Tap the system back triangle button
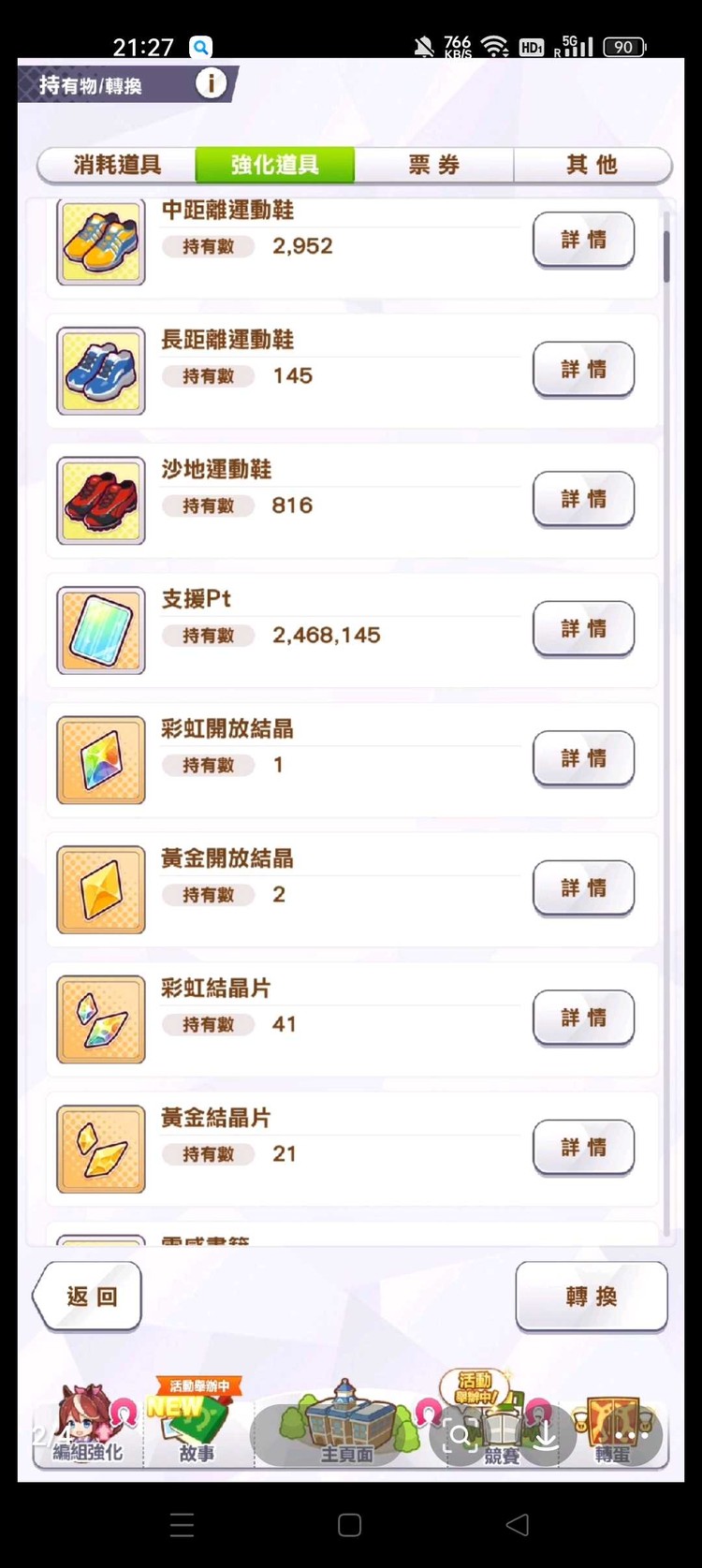 click(x=517, y=1525)
